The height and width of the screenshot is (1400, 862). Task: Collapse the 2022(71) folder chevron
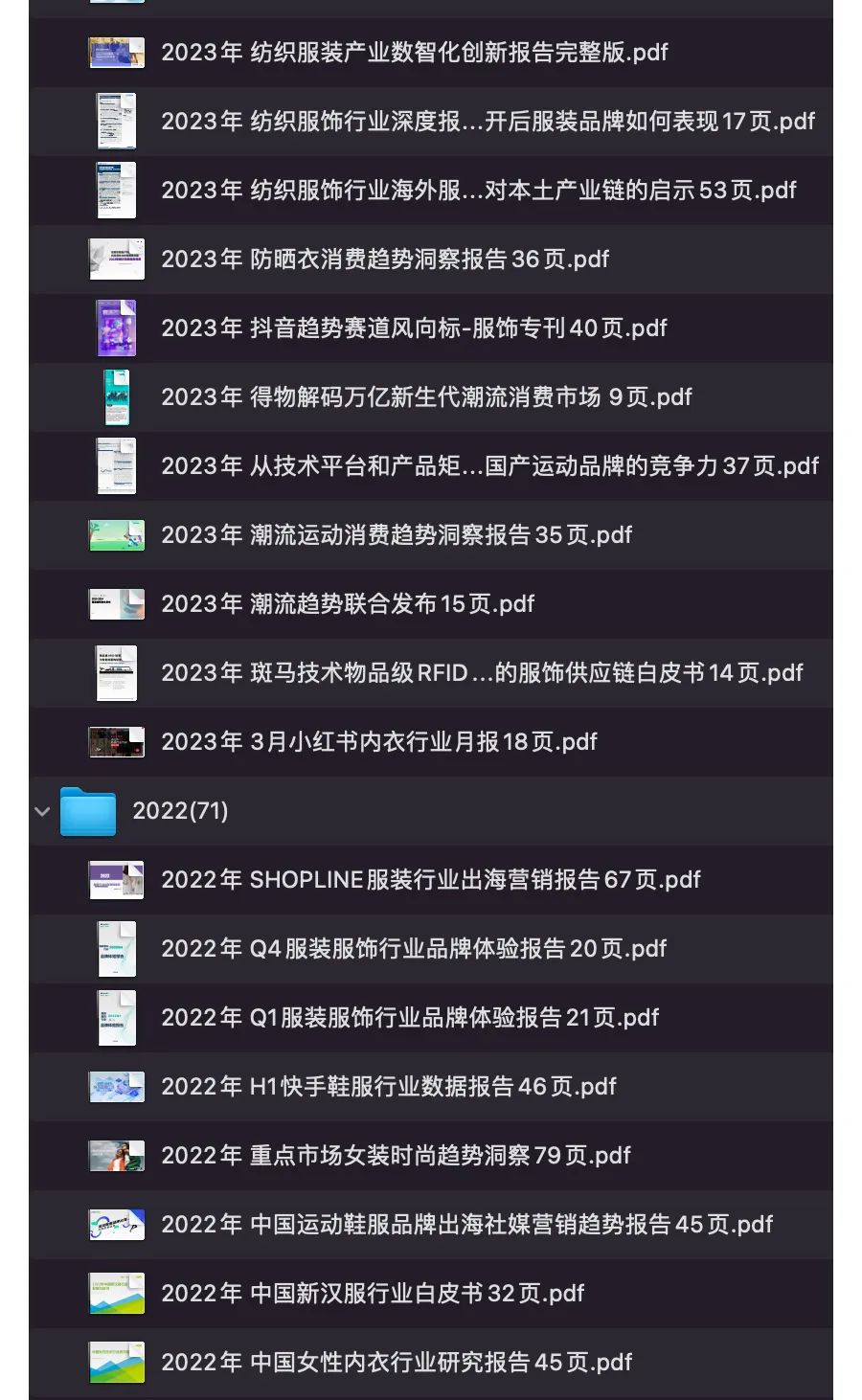click(x=42, y=811)
